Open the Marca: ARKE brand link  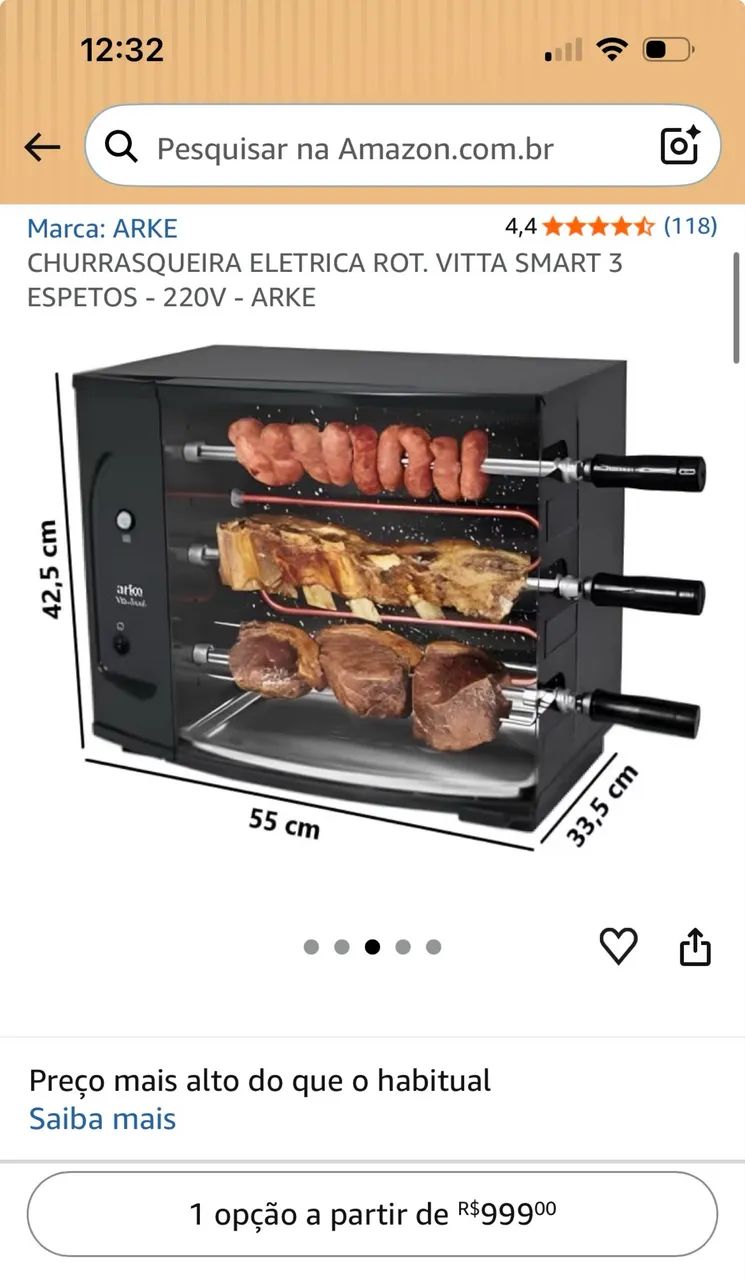point(102,228)
